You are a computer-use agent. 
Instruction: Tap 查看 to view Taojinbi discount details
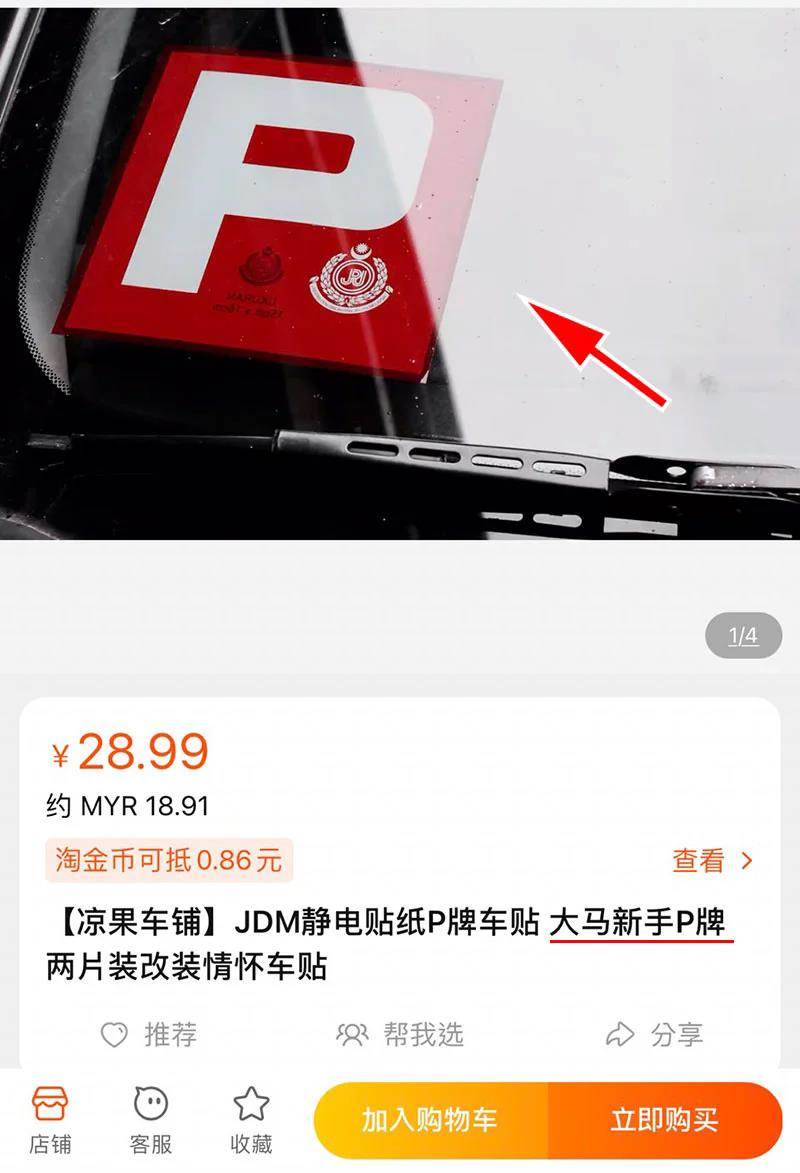coord(712,860)
